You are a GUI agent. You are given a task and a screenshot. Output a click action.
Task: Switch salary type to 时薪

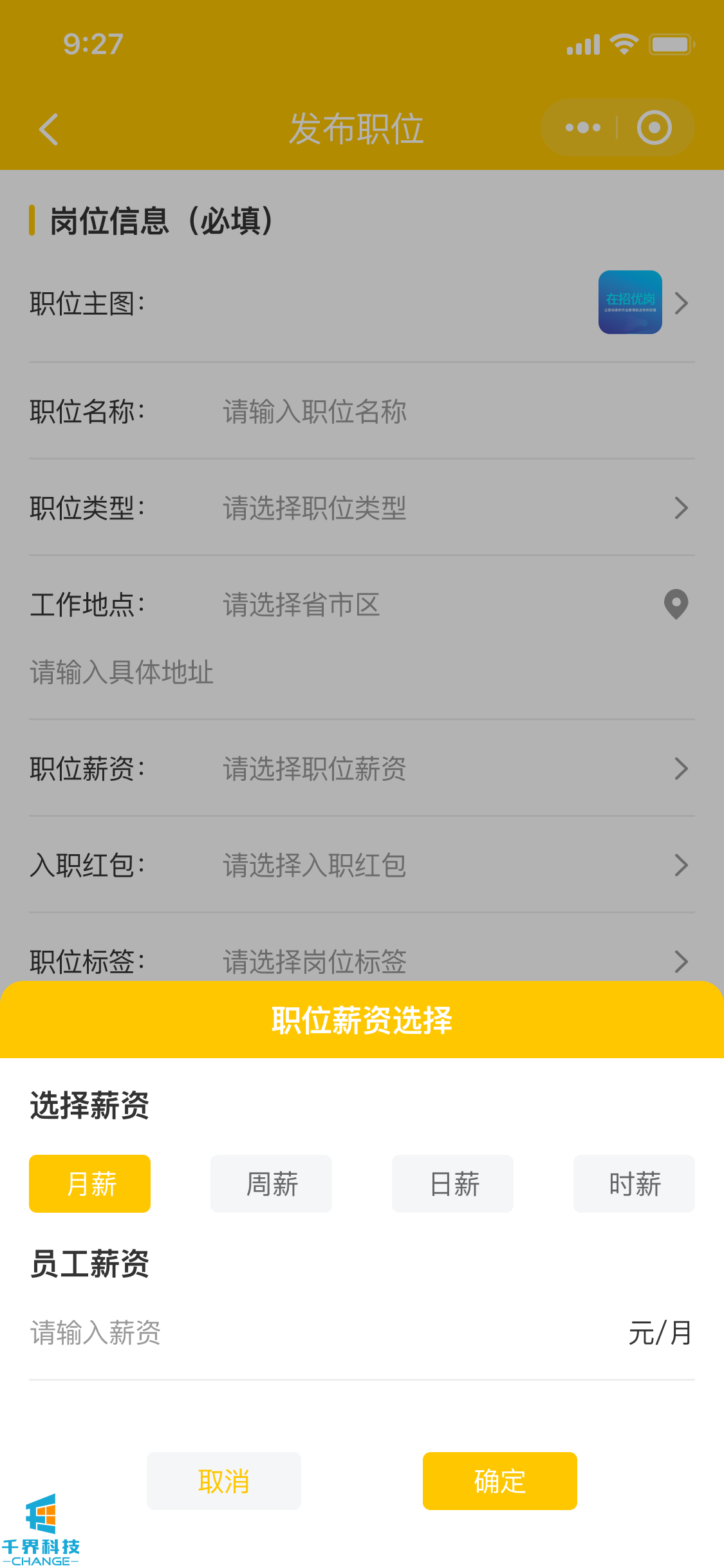tap(634, 1183)
